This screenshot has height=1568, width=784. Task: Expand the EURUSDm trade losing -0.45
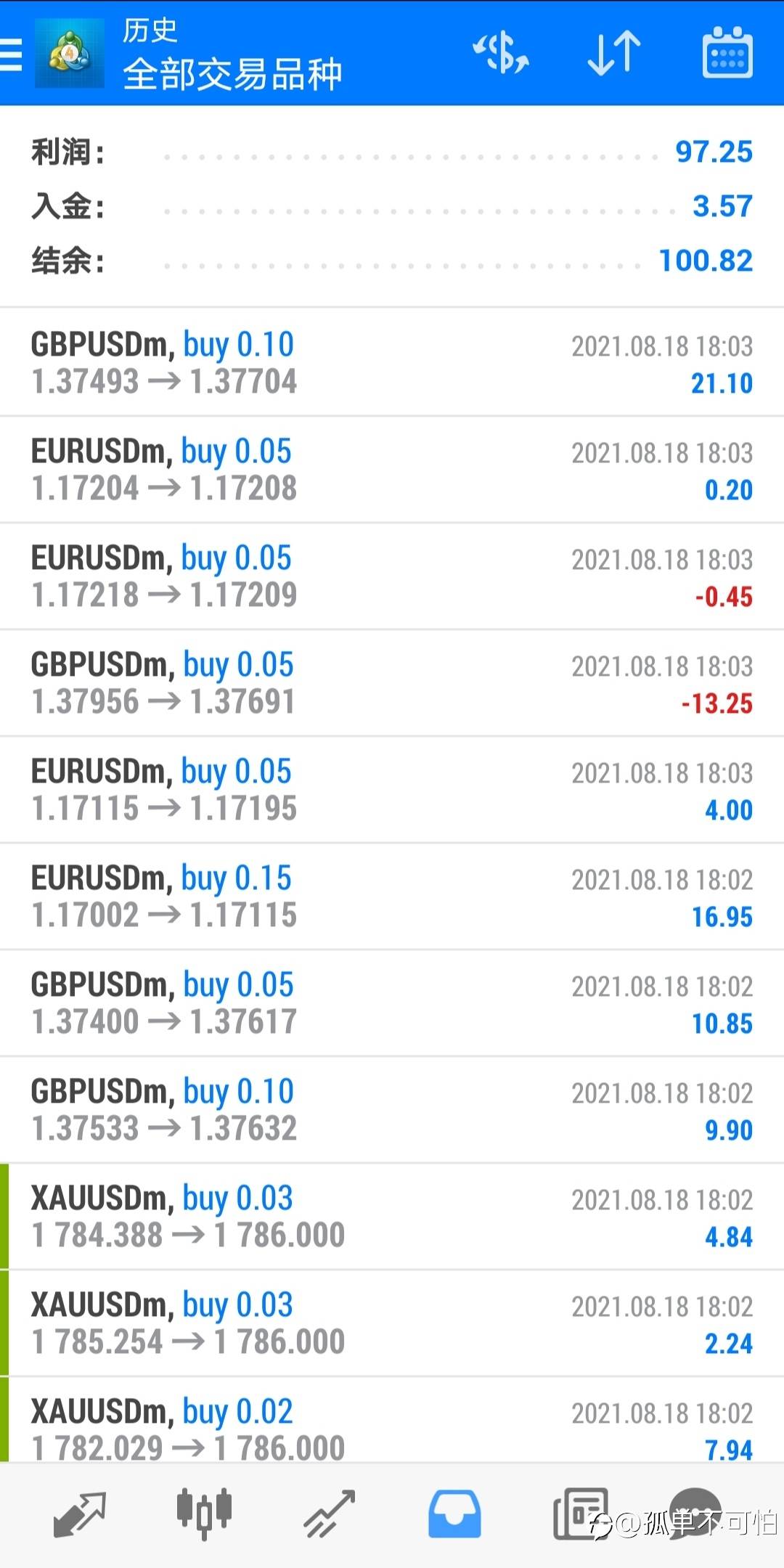pyautogui.click(x=392, y=576)
